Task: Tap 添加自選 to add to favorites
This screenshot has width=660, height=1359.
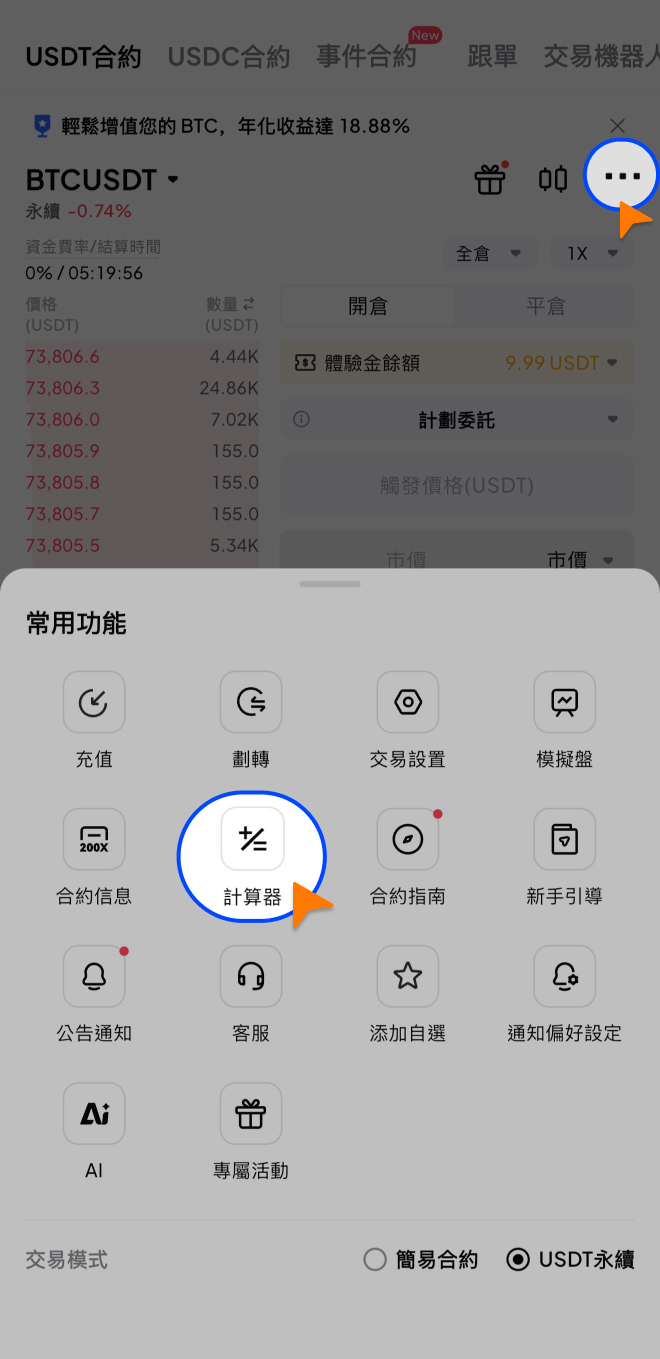Action: [x=408, y=977]
